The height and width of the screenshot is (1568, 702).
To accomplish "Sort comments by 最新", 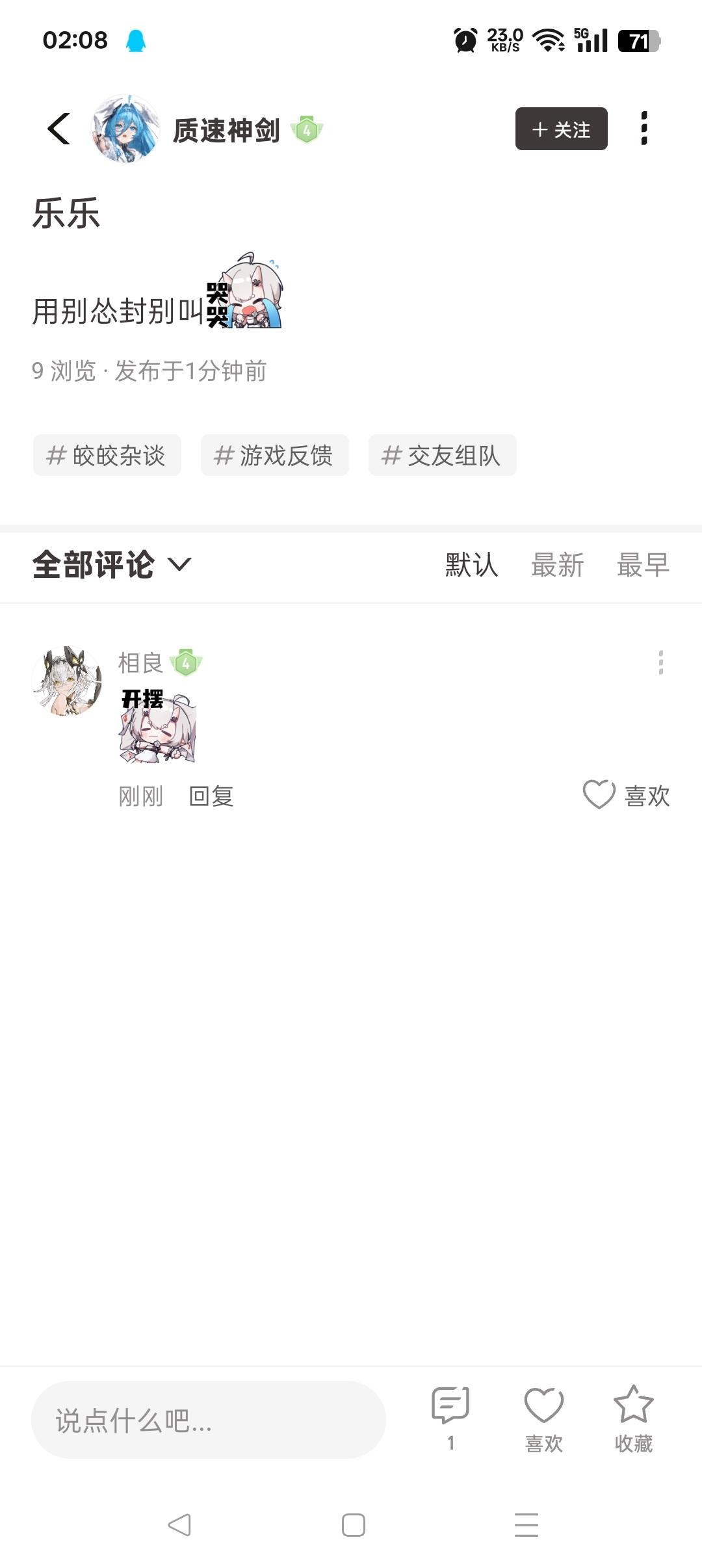I will click(x=557, y=564).
